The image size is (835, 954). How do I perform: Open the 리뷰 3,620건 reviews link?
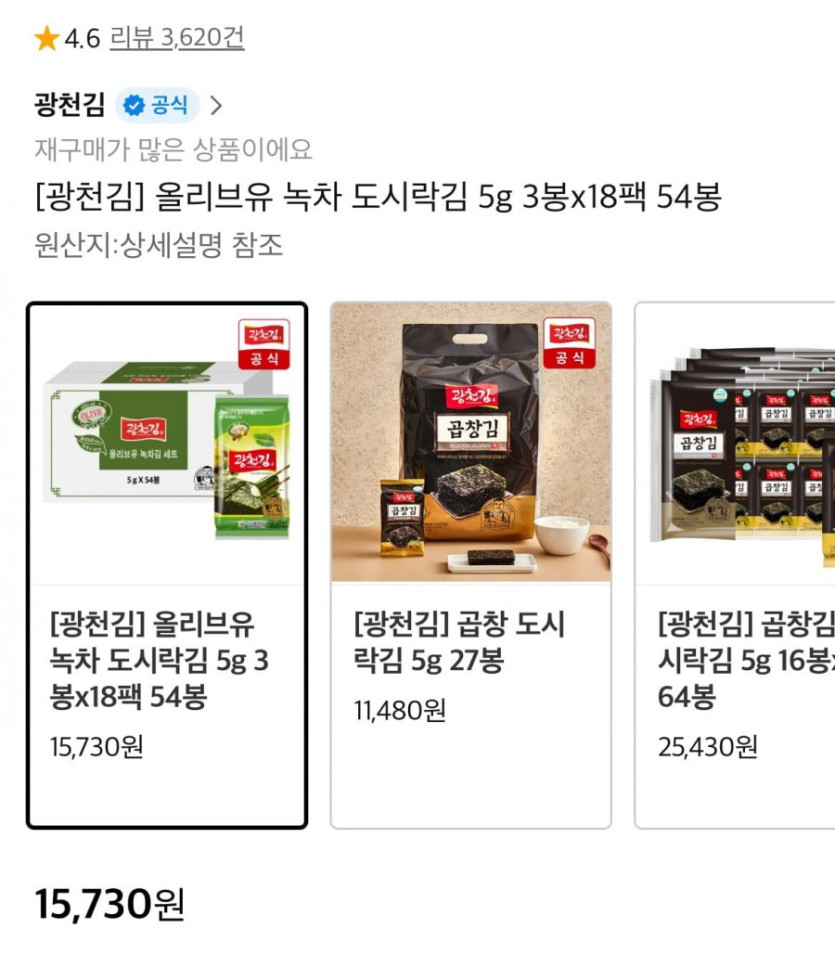(x=176, y=39)
